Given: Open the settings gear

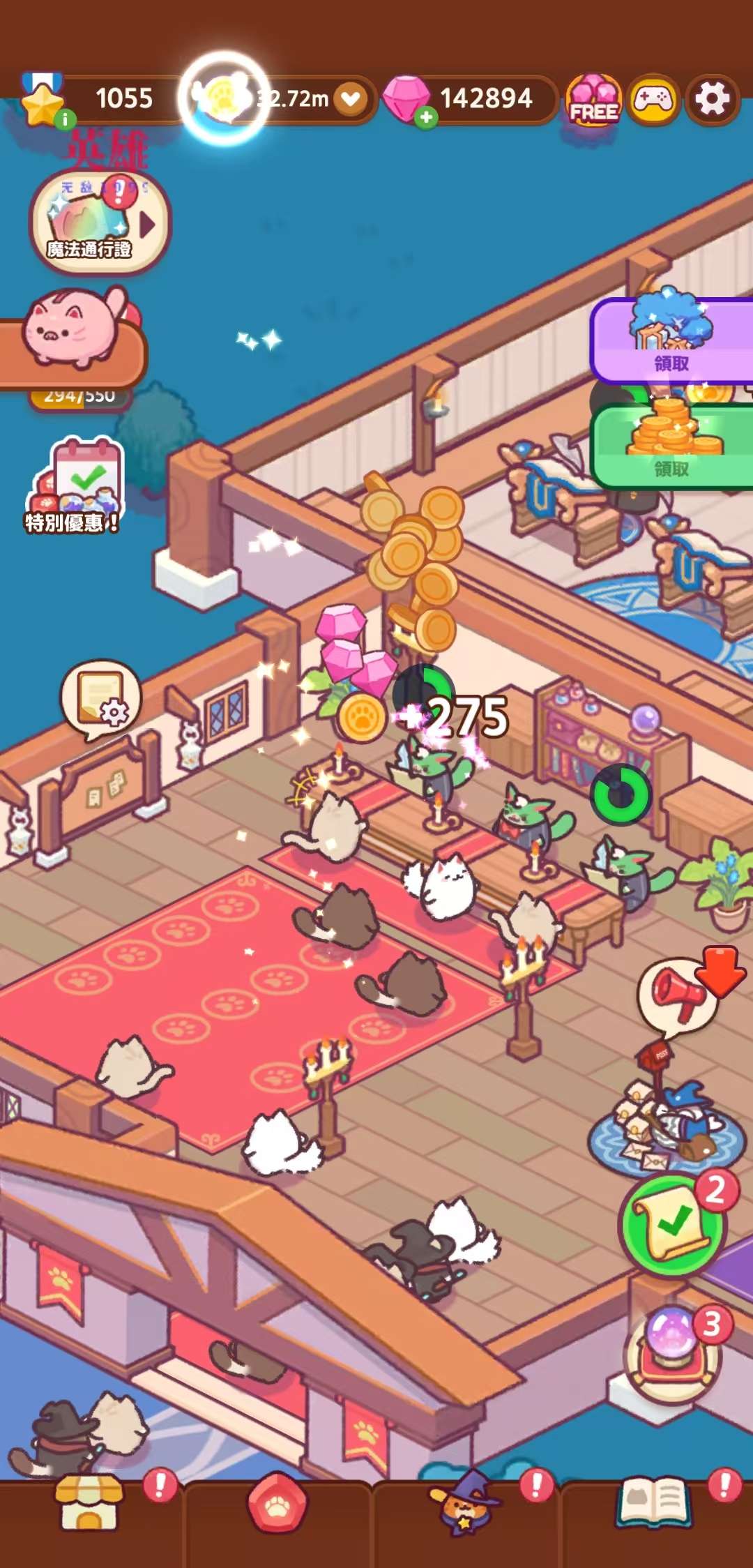Looking at the screenshot, I should click(x=712, y=99).
